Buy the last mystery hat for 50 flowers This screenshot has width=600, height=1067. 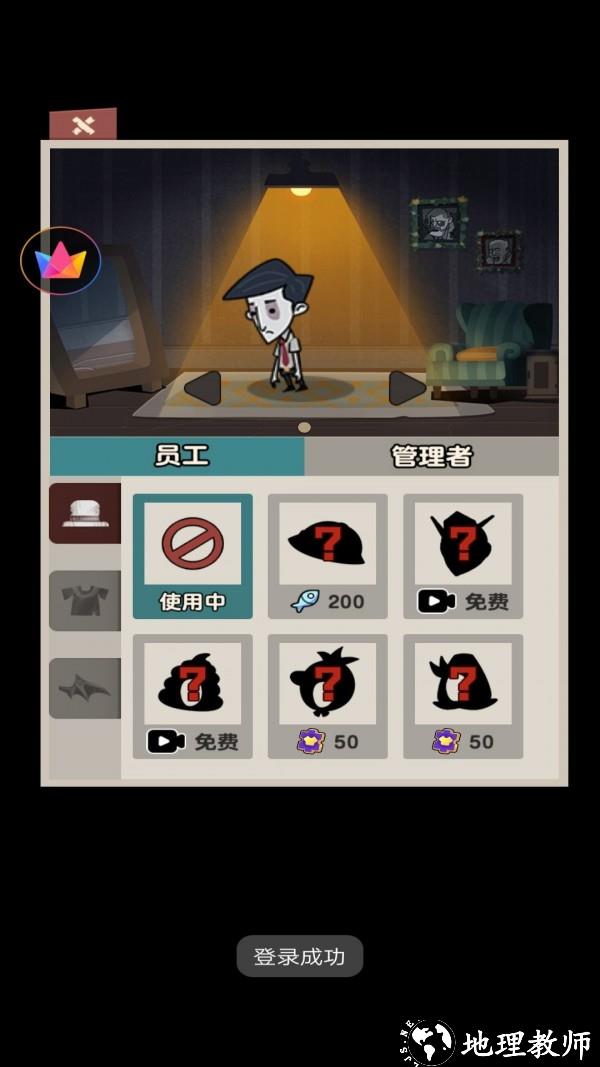tap(463, 697)
